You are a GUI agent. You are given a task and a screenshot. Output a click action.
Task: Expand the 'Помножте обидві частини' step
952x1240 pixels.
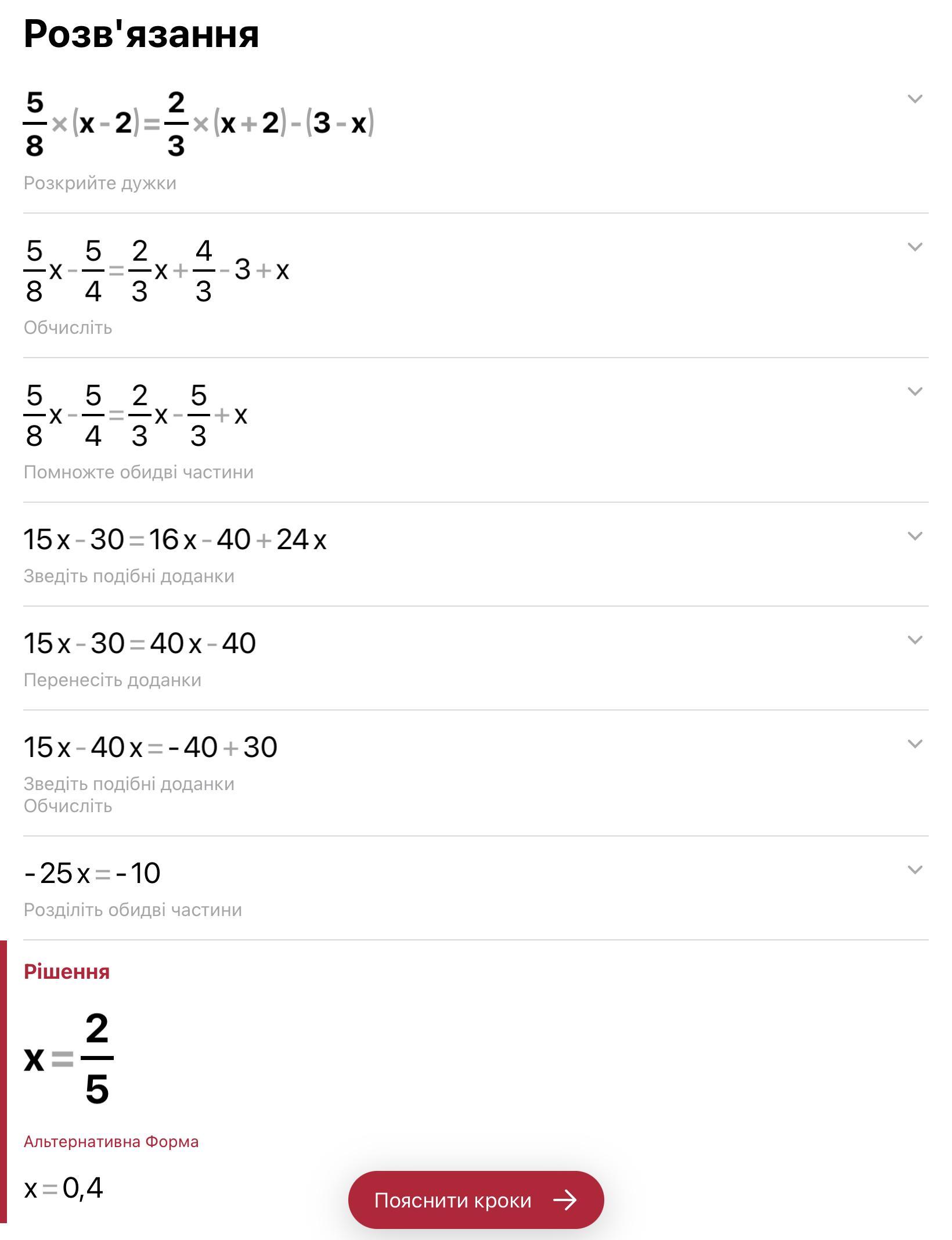914,392
